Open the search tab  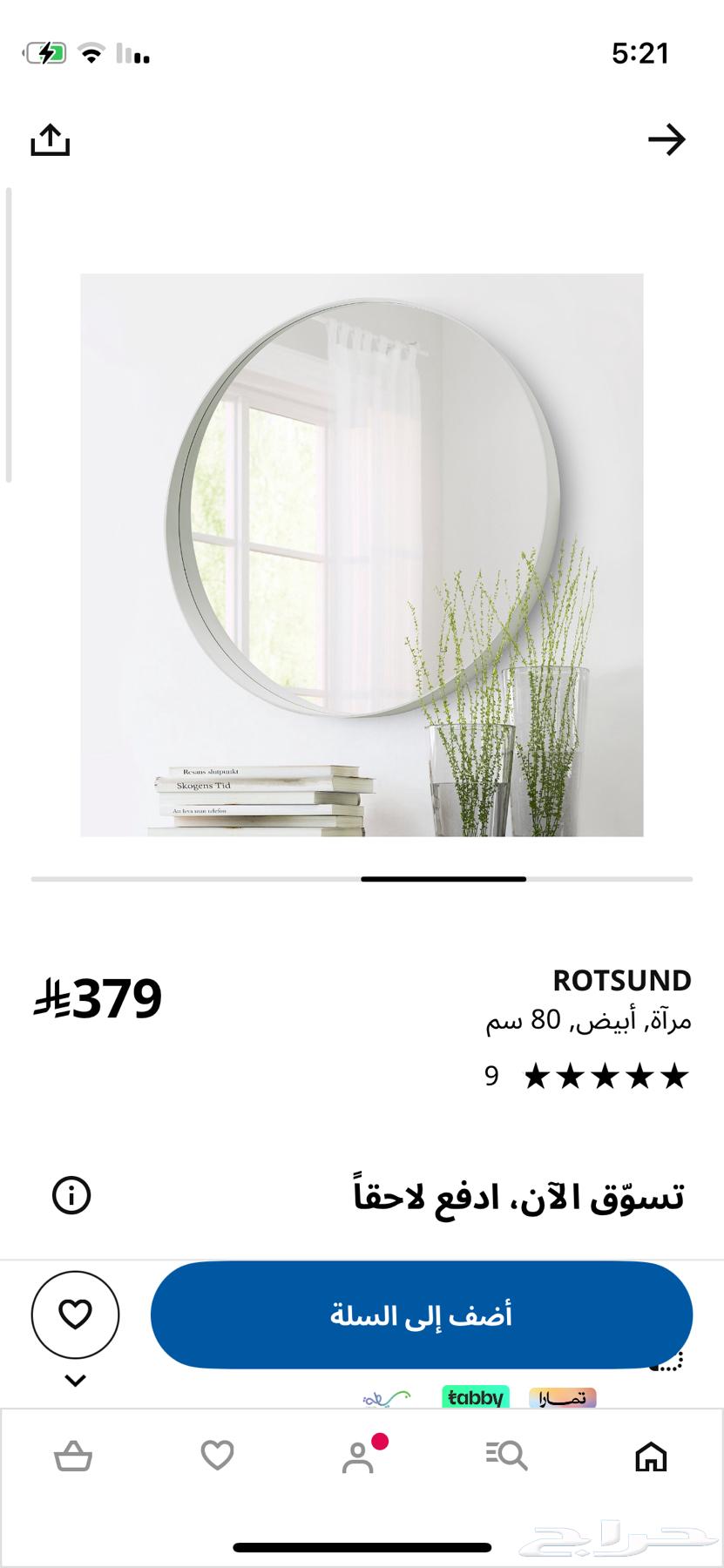click(506, 1456)
